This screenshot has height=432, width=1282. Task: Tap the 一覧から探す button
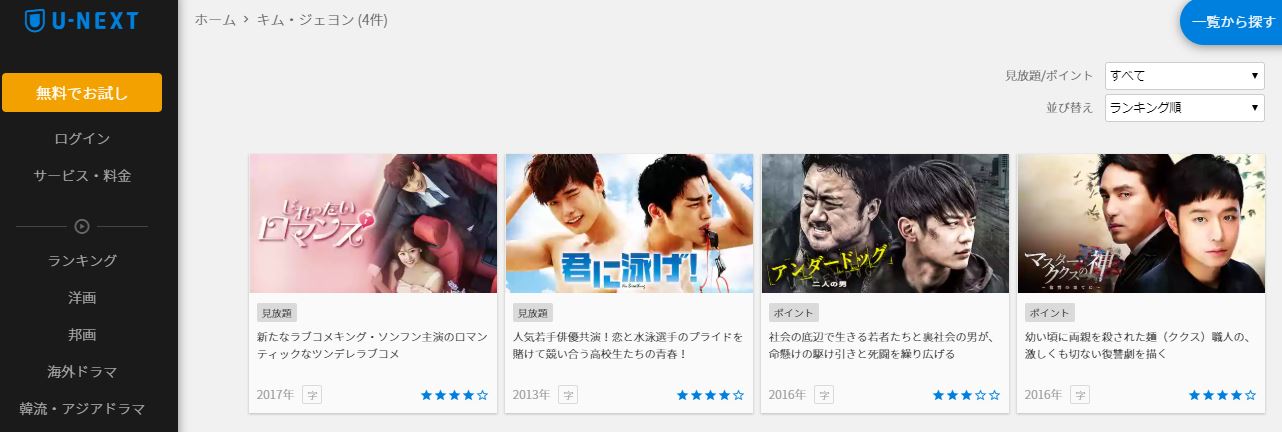tap(1233, 22)
